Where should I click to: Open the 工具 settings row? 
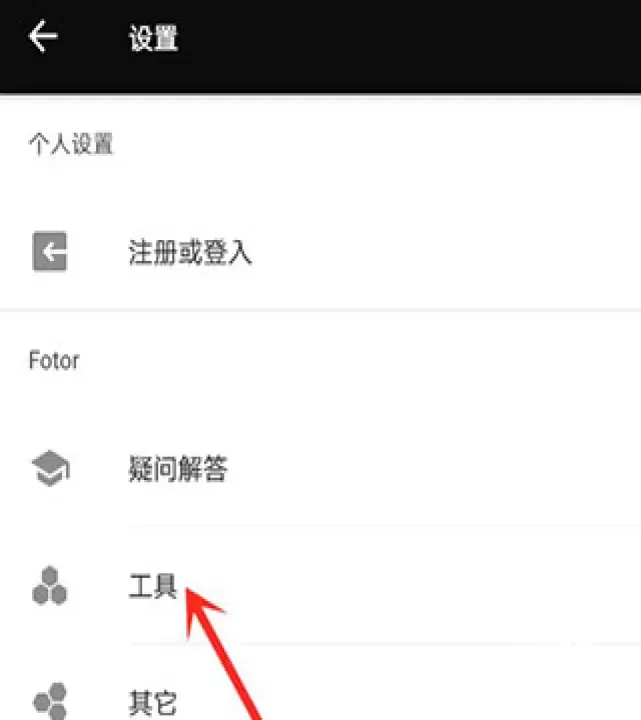pos(152,586)
